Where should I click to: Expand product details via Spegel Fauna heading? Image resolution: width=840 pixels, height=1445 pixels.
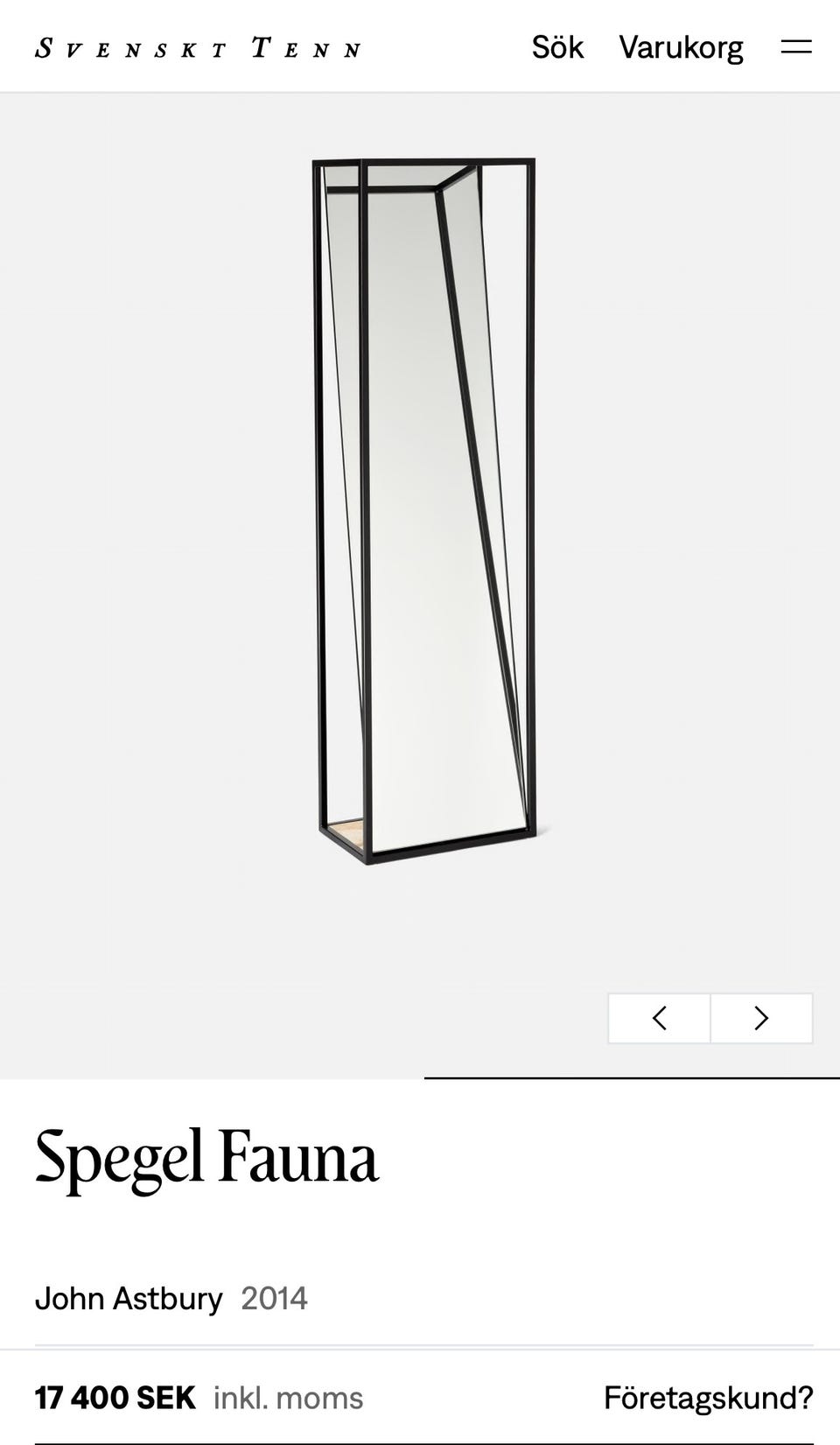tap(207, 1161)
